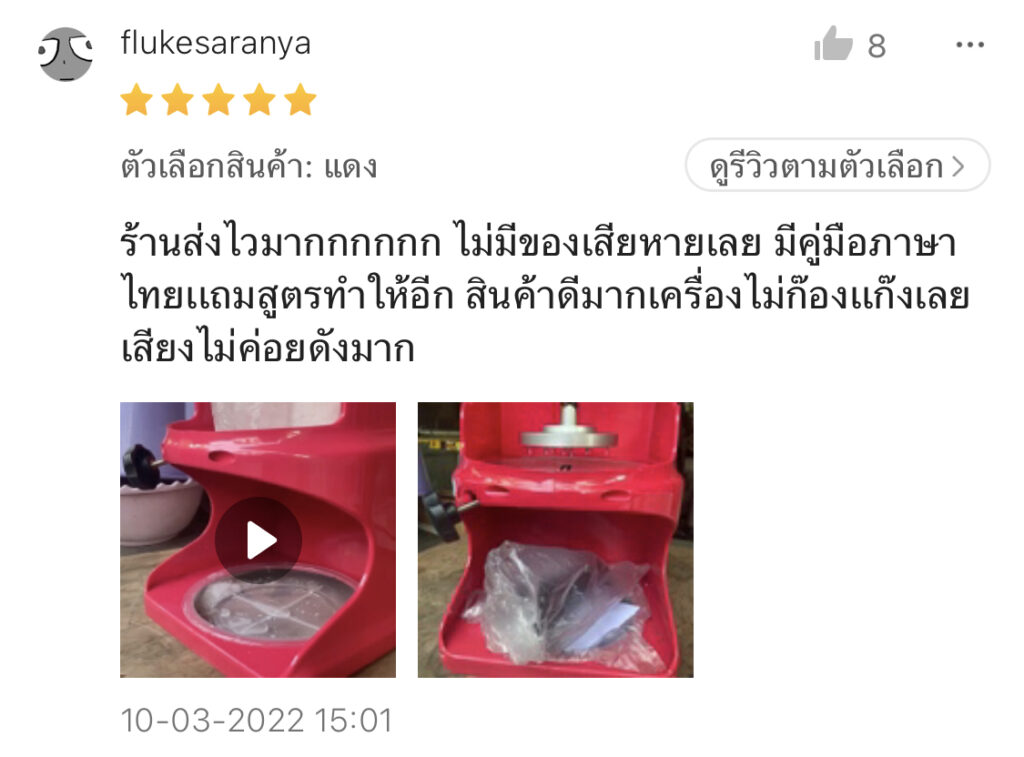Like flukesaranya's review with thumbs up
Screen dimensions: 1024x757
833,45
